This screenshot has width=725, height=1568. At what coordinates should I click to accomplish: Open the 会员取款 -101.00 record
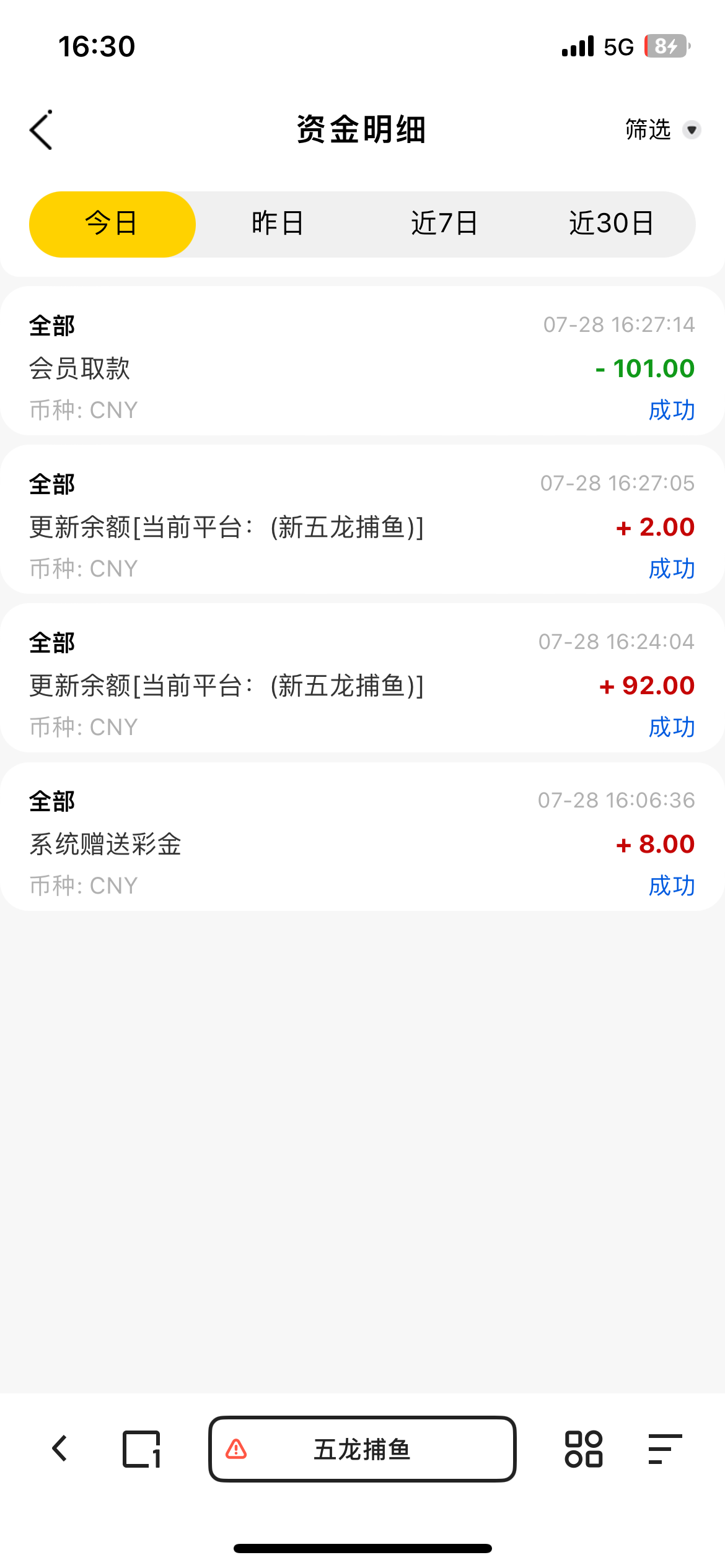click(362, 367)
